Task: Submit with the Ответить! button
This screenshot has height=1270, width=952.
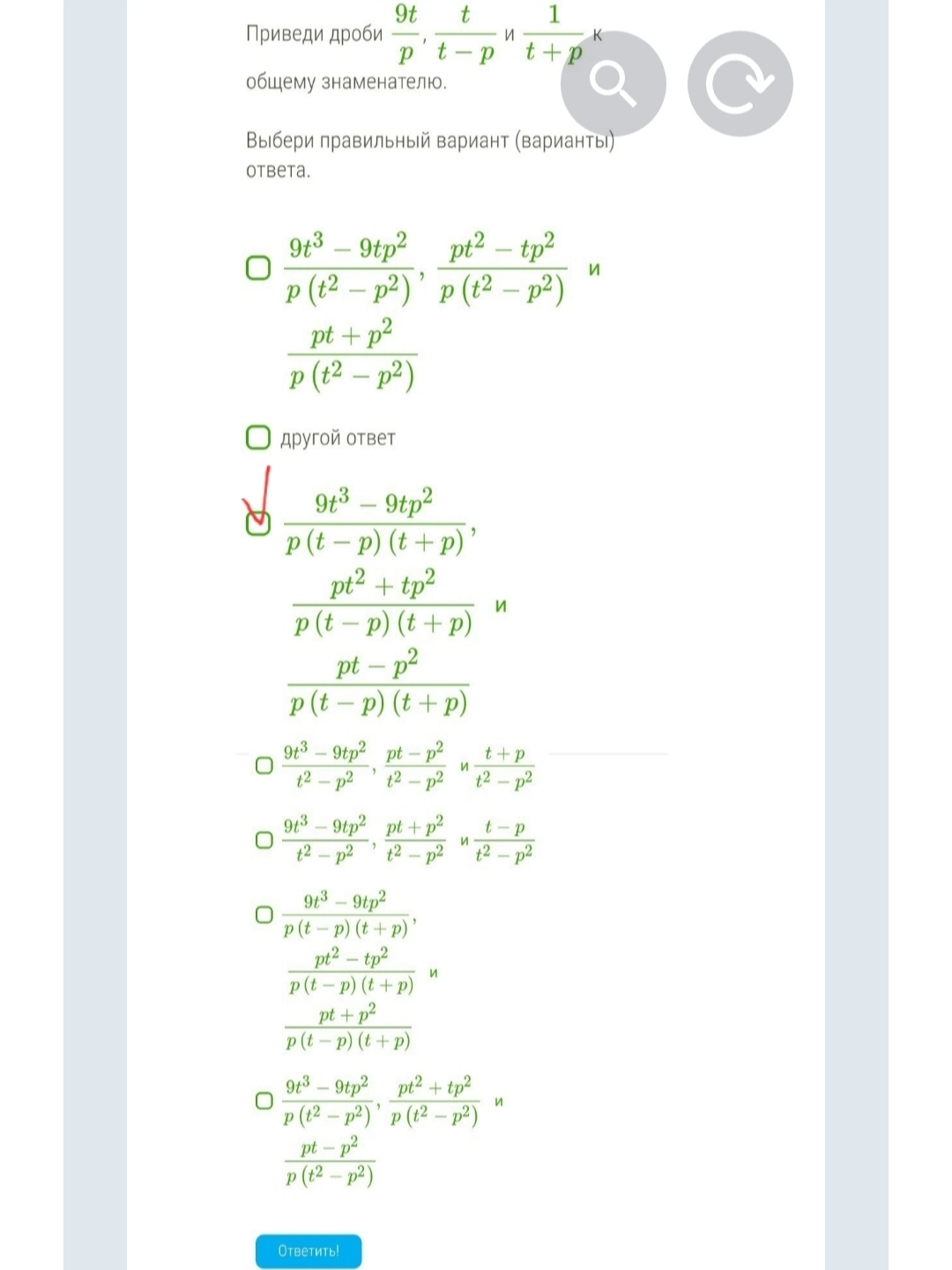Action: pos(309,1251)
